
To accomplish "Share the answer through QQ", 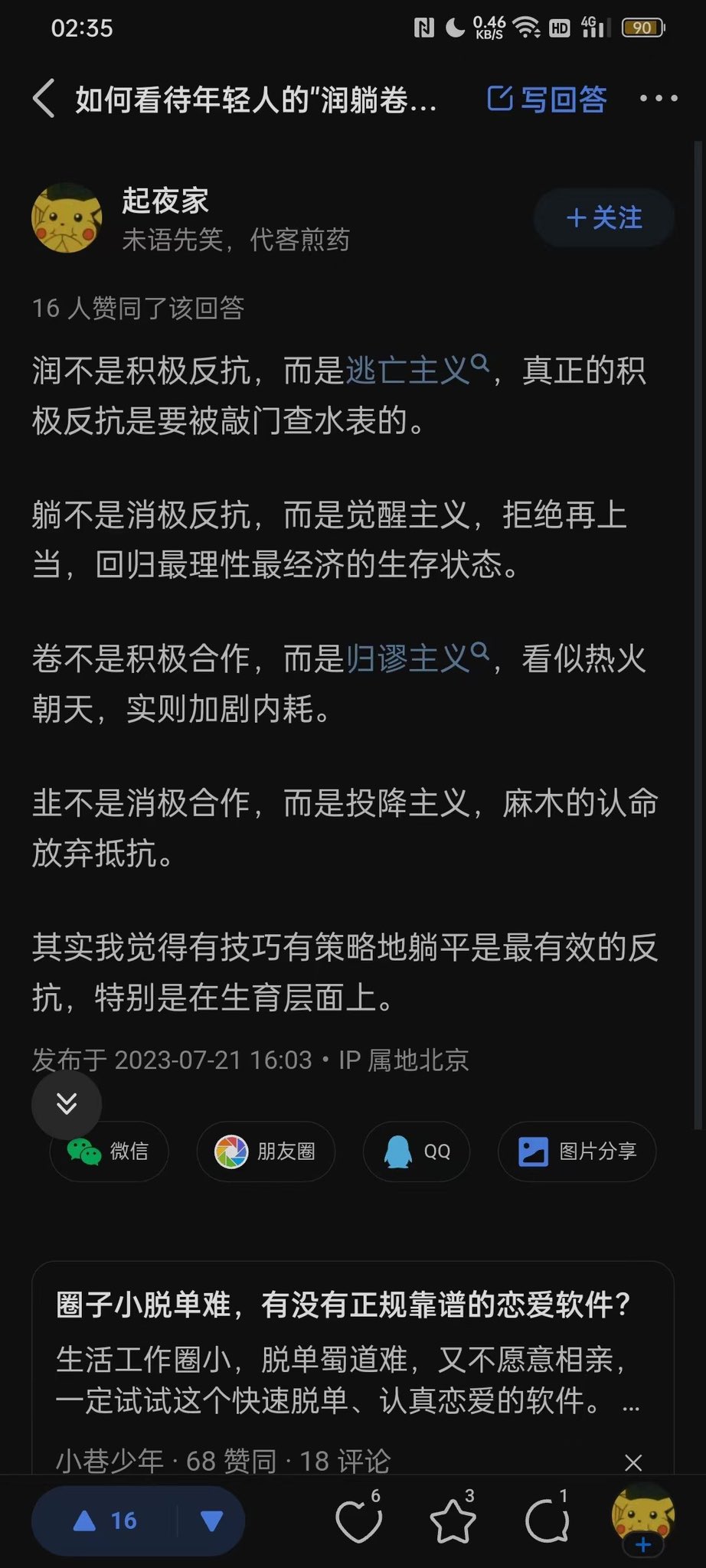I will (x=416, y=1151).
